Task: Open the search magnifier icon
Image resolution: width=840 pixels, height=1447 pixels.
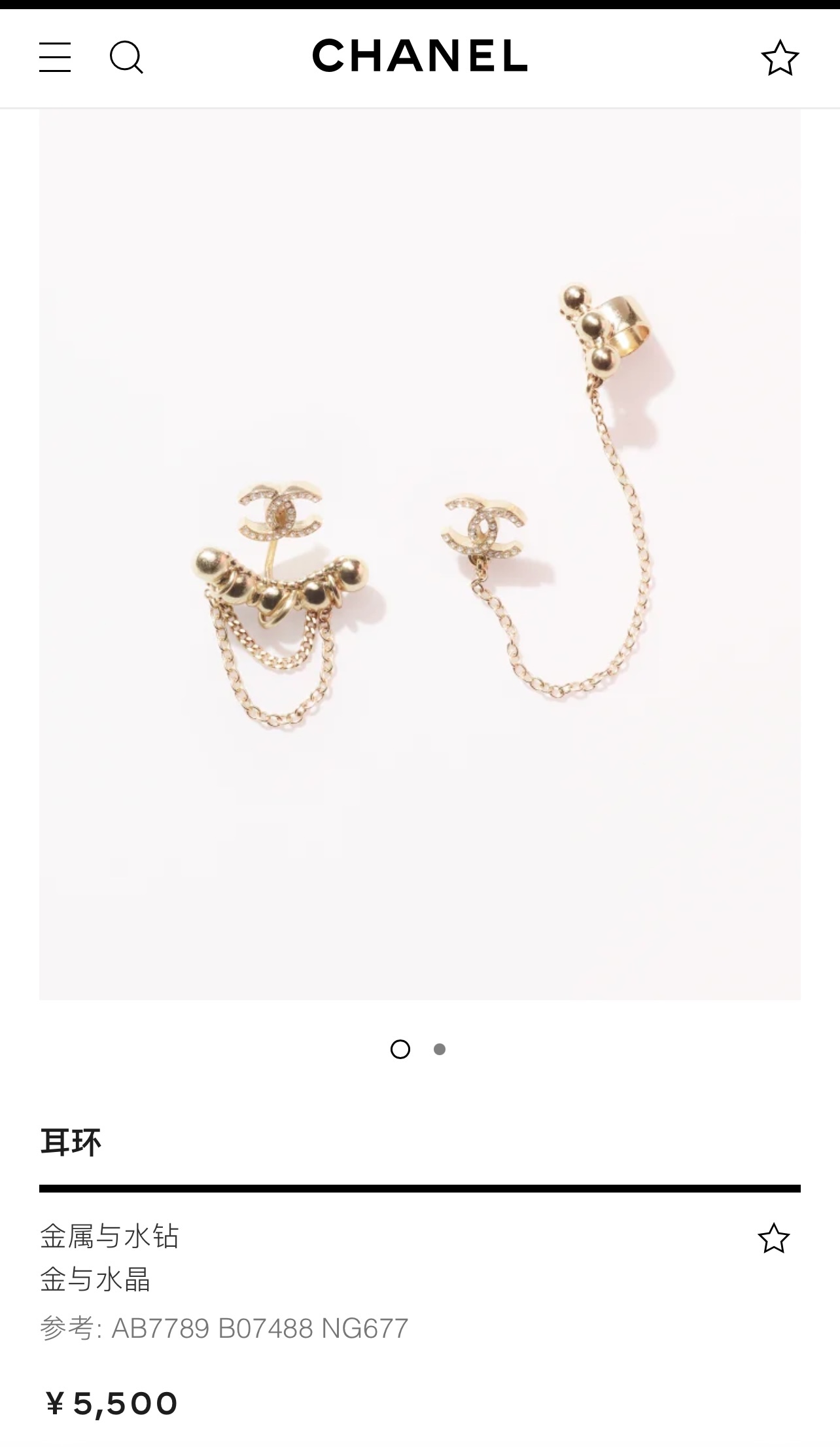Action: (126, 58)
